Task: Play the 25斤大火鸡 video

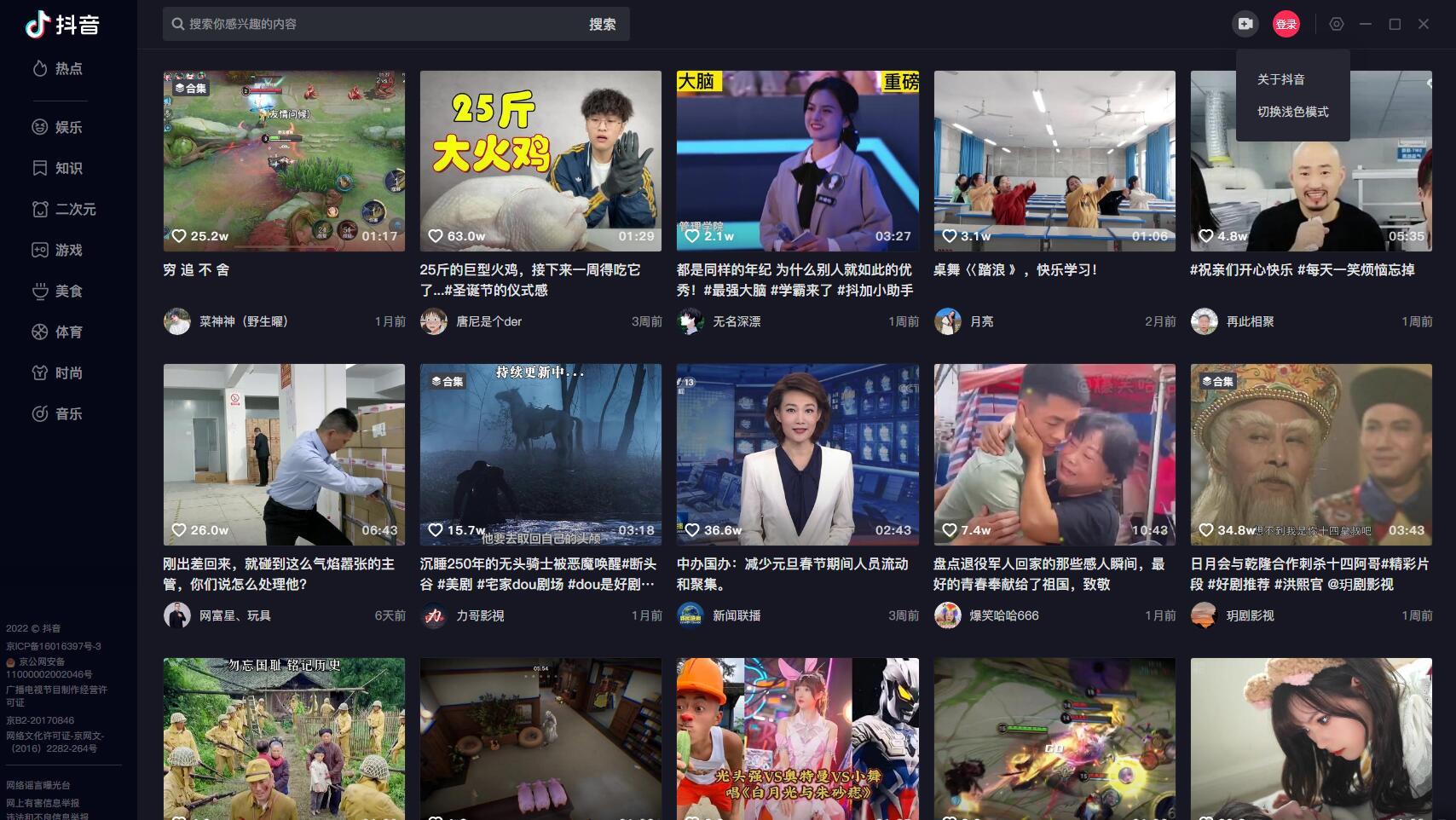Action: click(540, 160)
